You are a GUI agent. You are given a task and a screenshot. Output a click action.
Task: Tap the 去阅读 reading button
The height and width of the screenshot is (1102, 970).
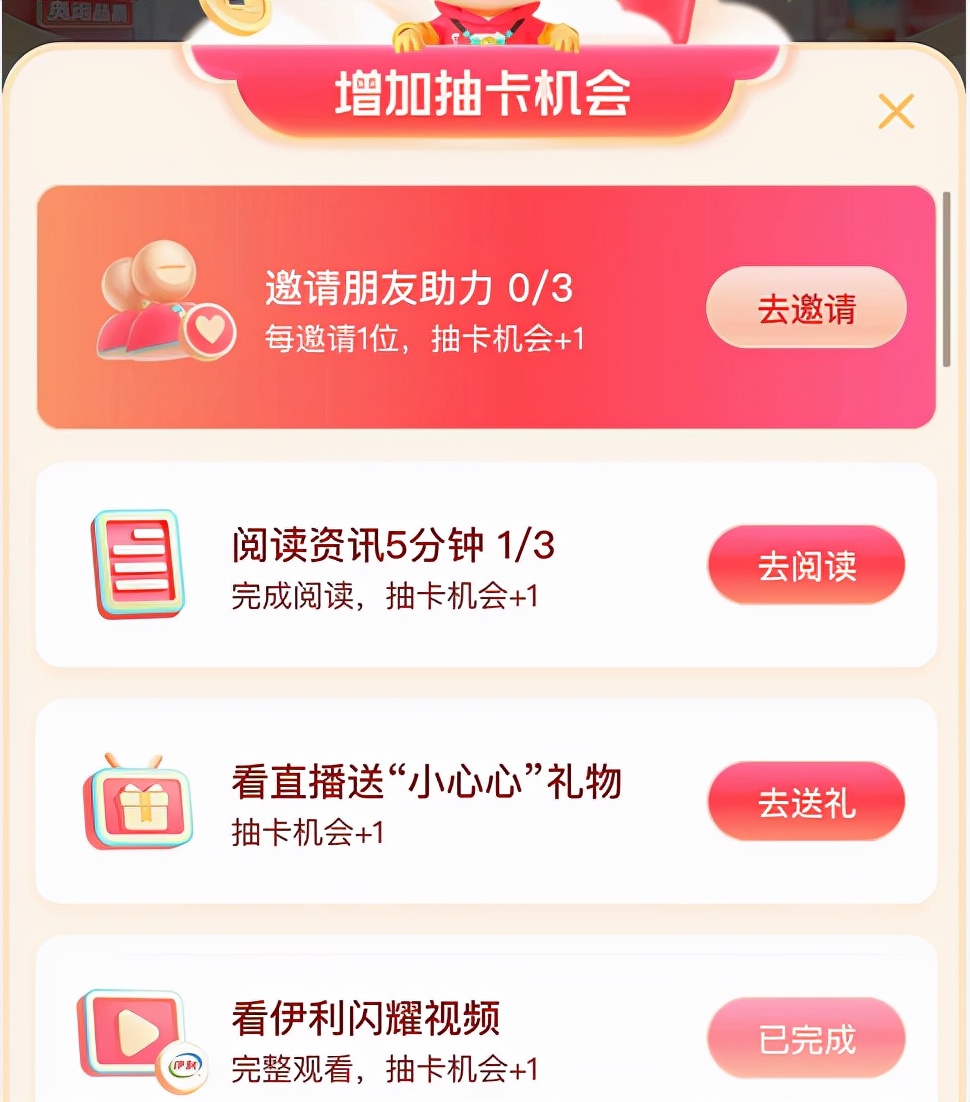click(806, 565)
